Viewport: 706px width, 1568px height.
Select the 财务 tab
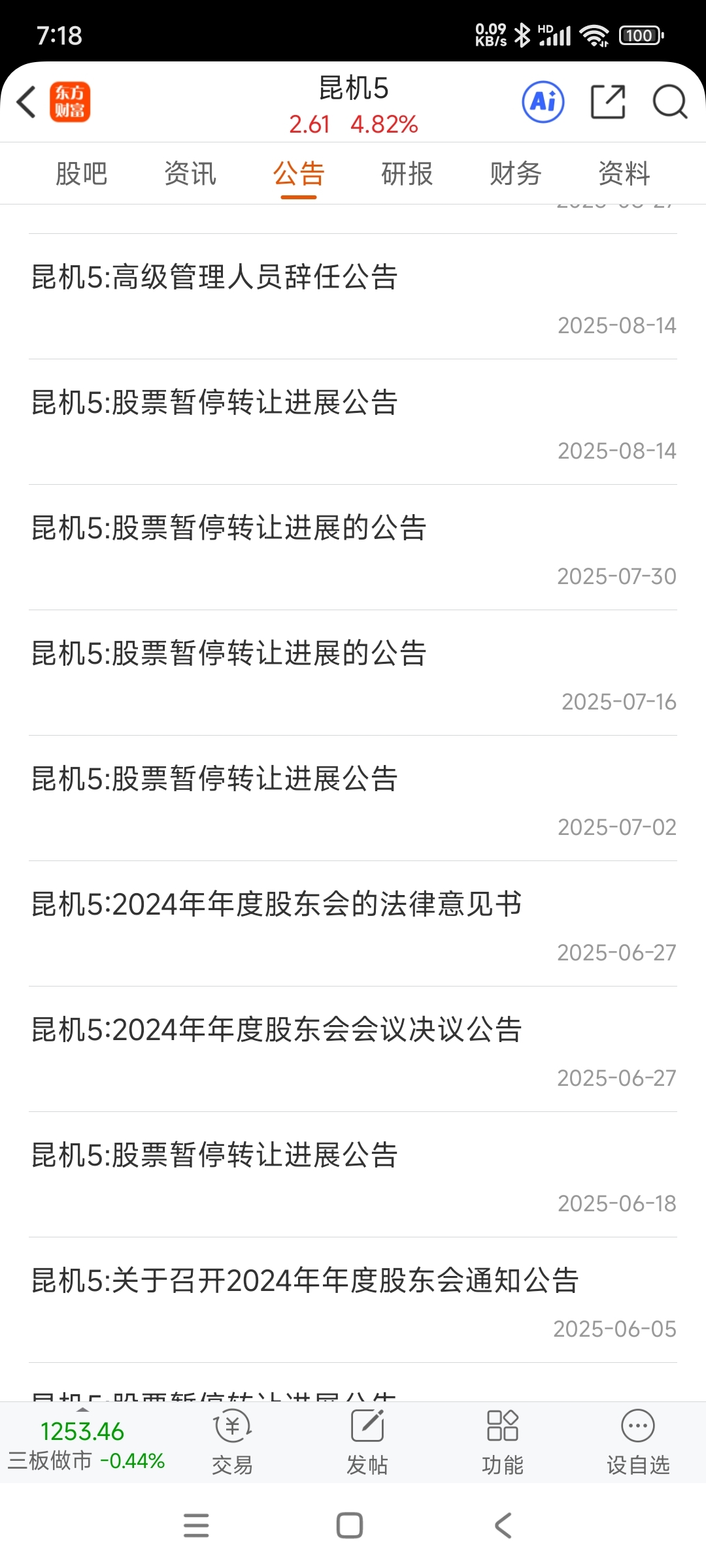point(516,174)
